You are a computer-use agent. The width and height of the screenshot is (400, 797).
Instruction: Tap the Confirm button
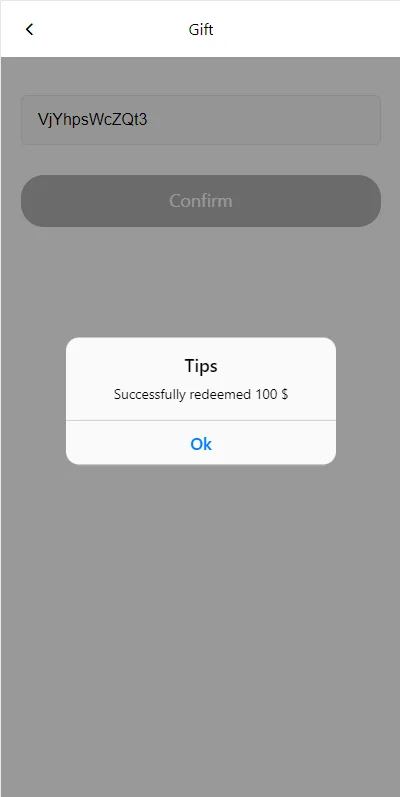tap(201, 201)
